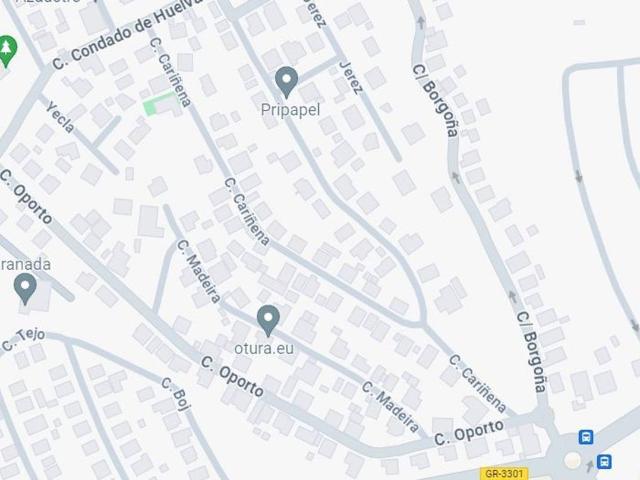Select the upper bus stop icon
Image resolution: width=640 pixels, height=480 pixels.
pyautogui.click(x=586, y=437)
